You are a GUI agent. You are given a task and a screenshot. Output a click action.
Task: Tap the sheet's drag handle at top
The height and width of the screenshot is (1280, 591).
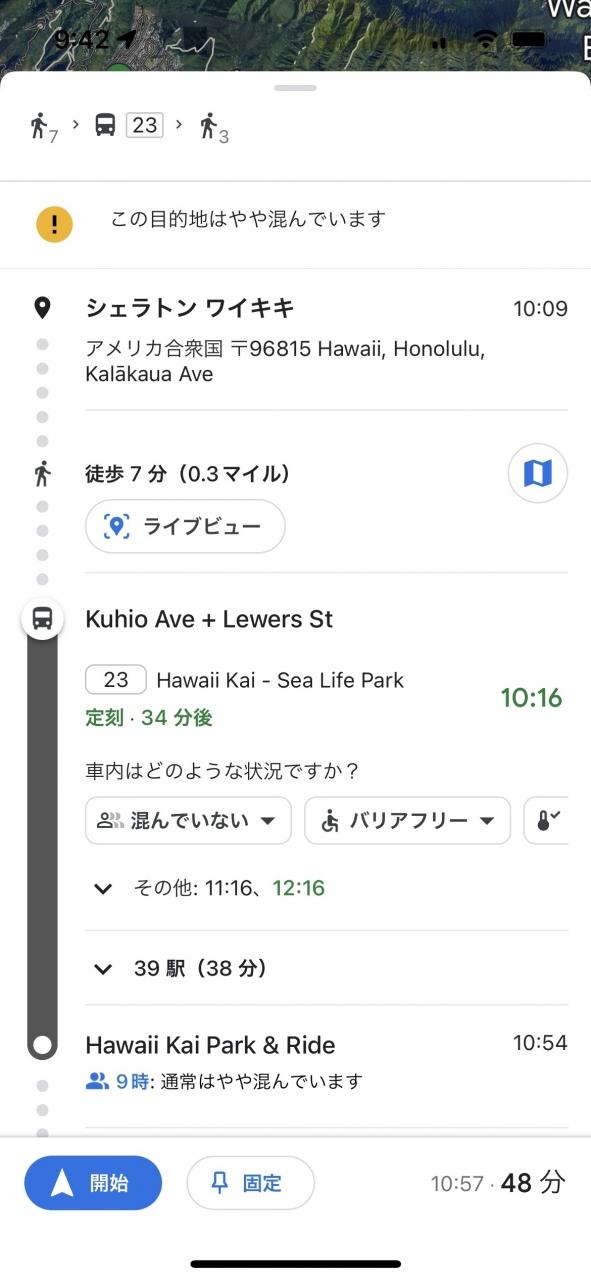(x=295, y=88)
